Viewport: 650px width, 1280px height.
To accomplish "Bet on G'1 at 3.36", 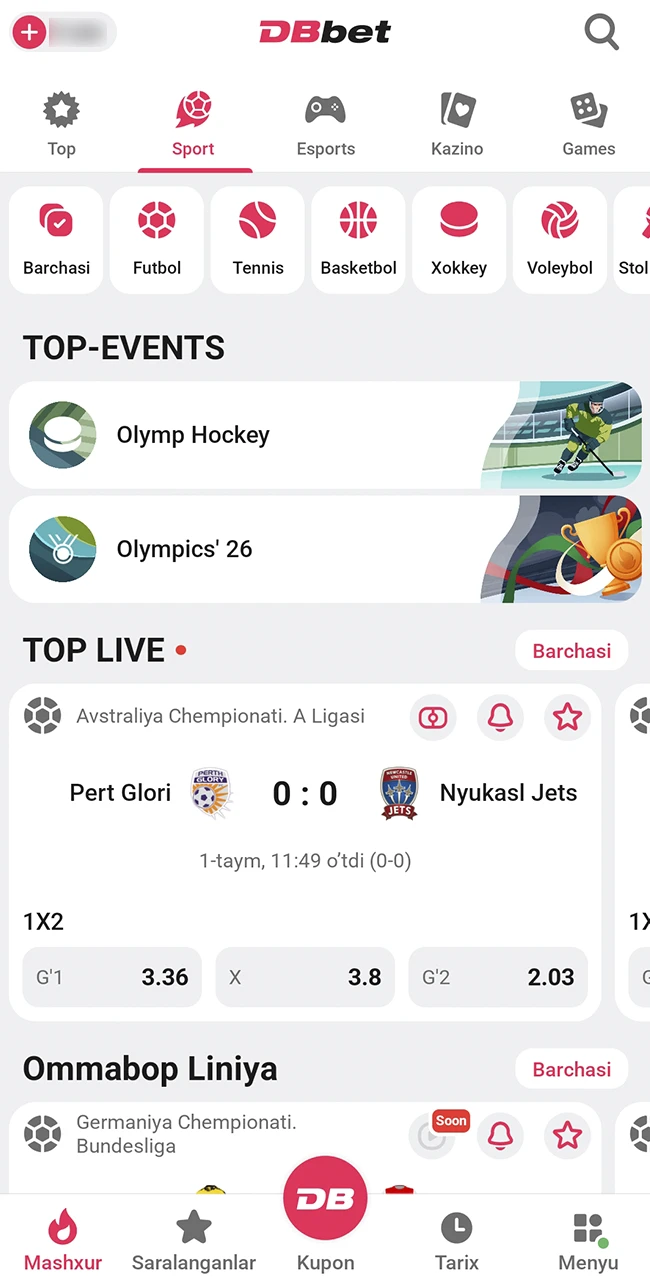I will tap(112, 977).
